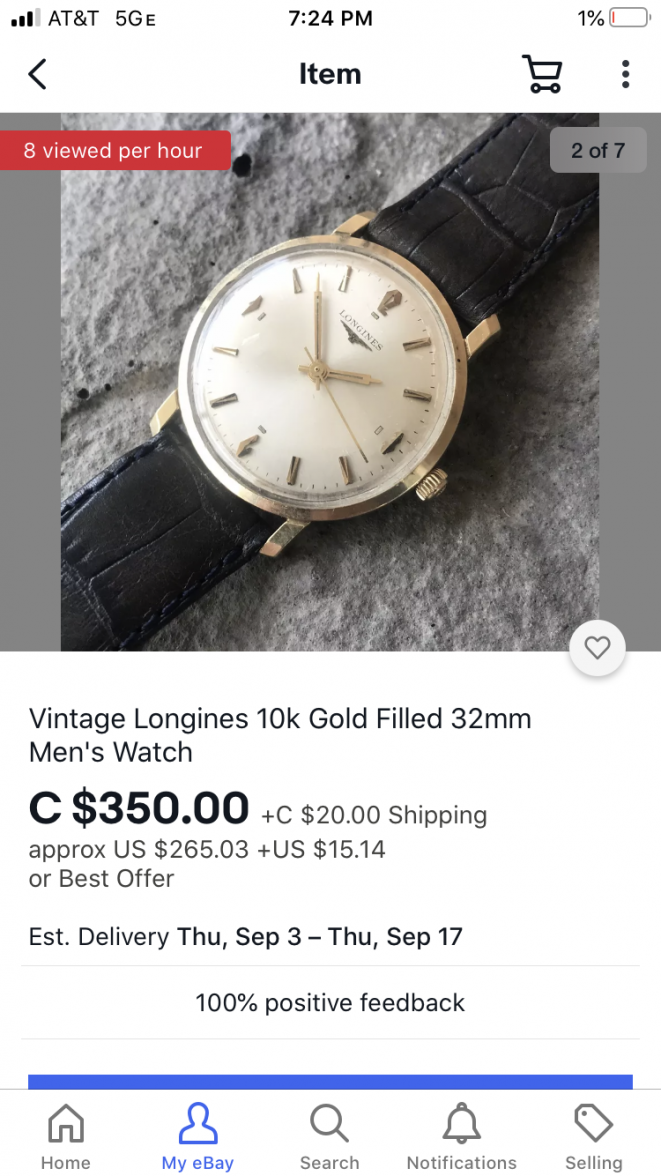Open the shopping cart

(542, 74)
